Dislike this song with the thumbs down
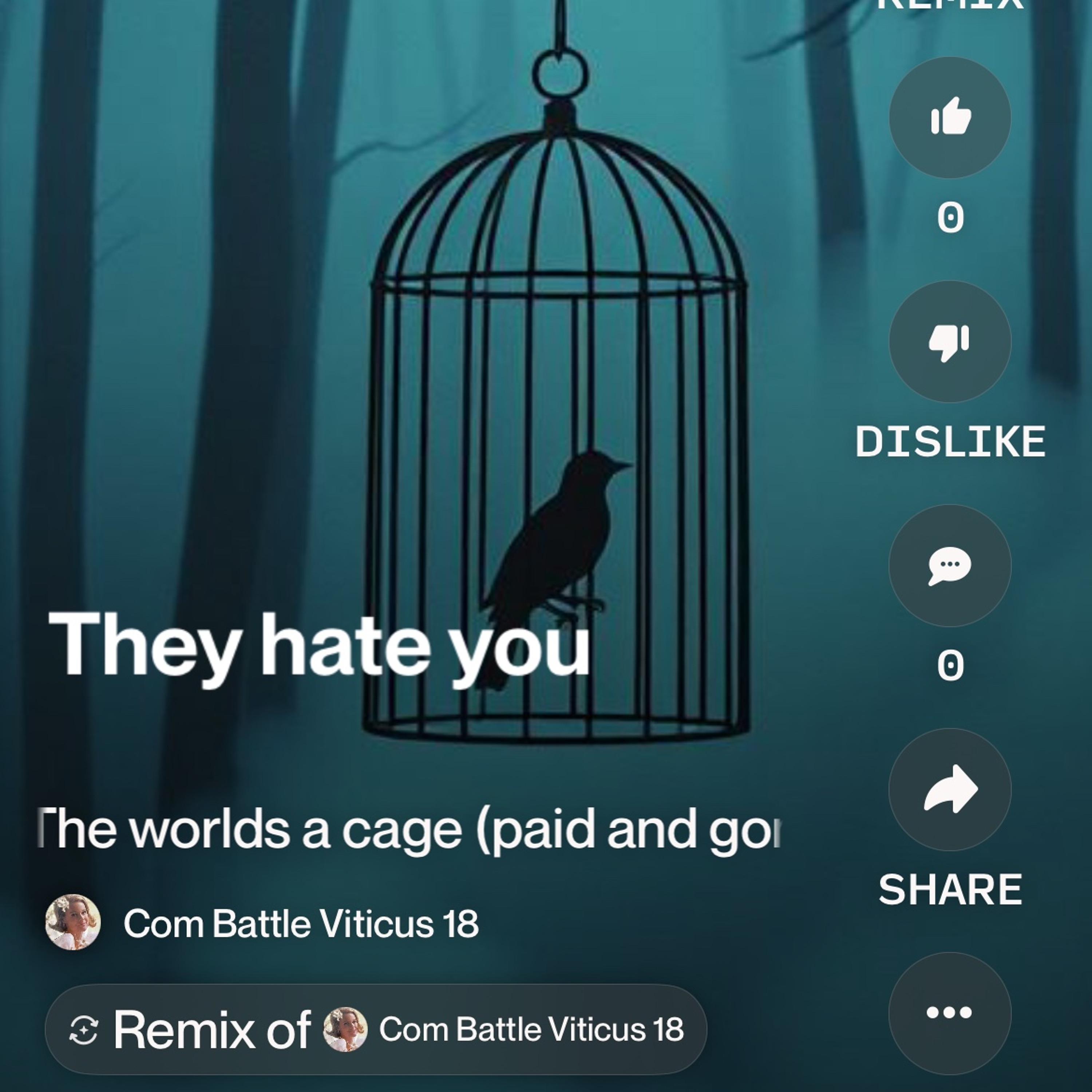Viewport: 1092px width, 1092px height. (950, 341)
